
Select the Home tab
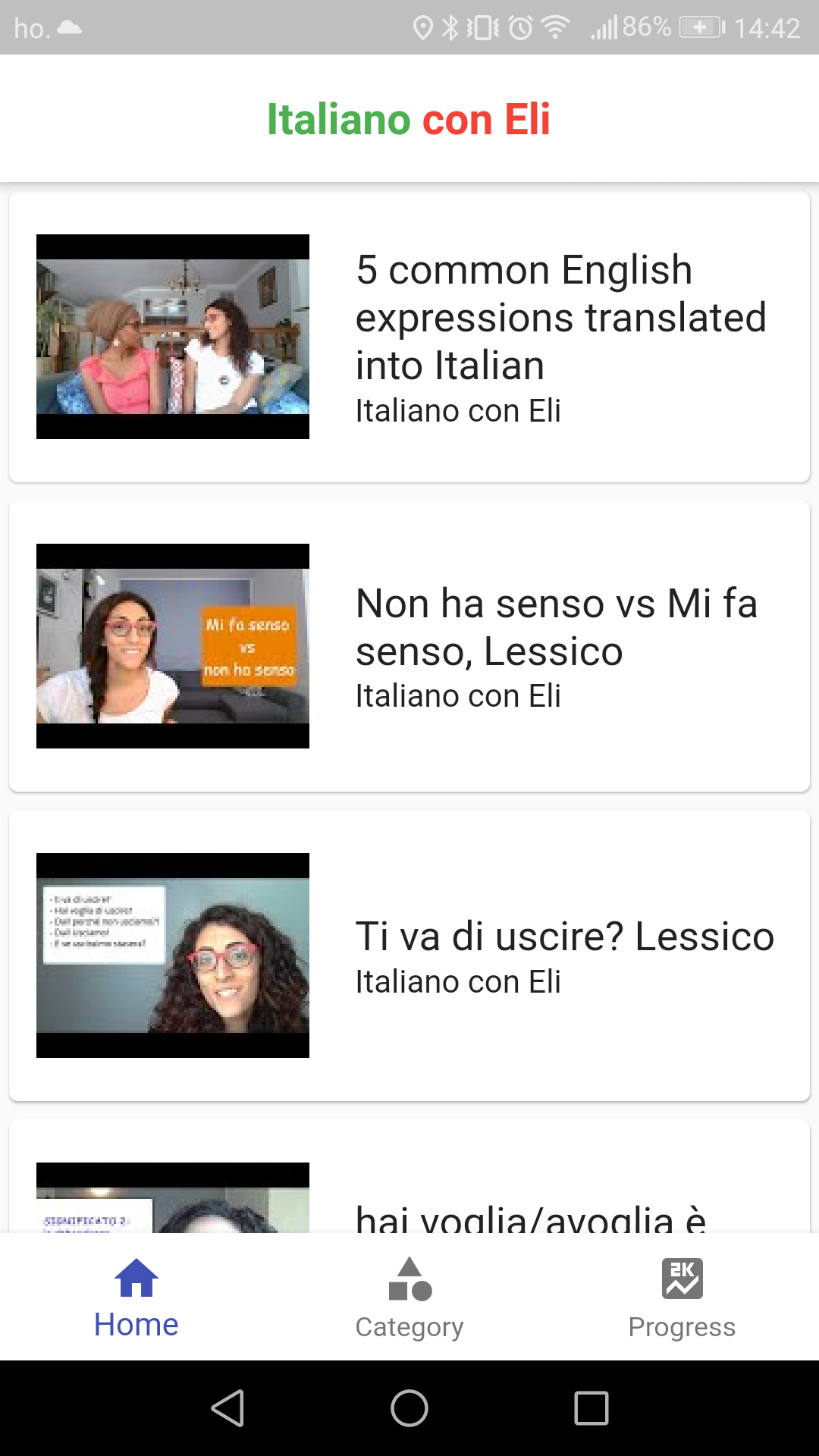[136, 1298]
